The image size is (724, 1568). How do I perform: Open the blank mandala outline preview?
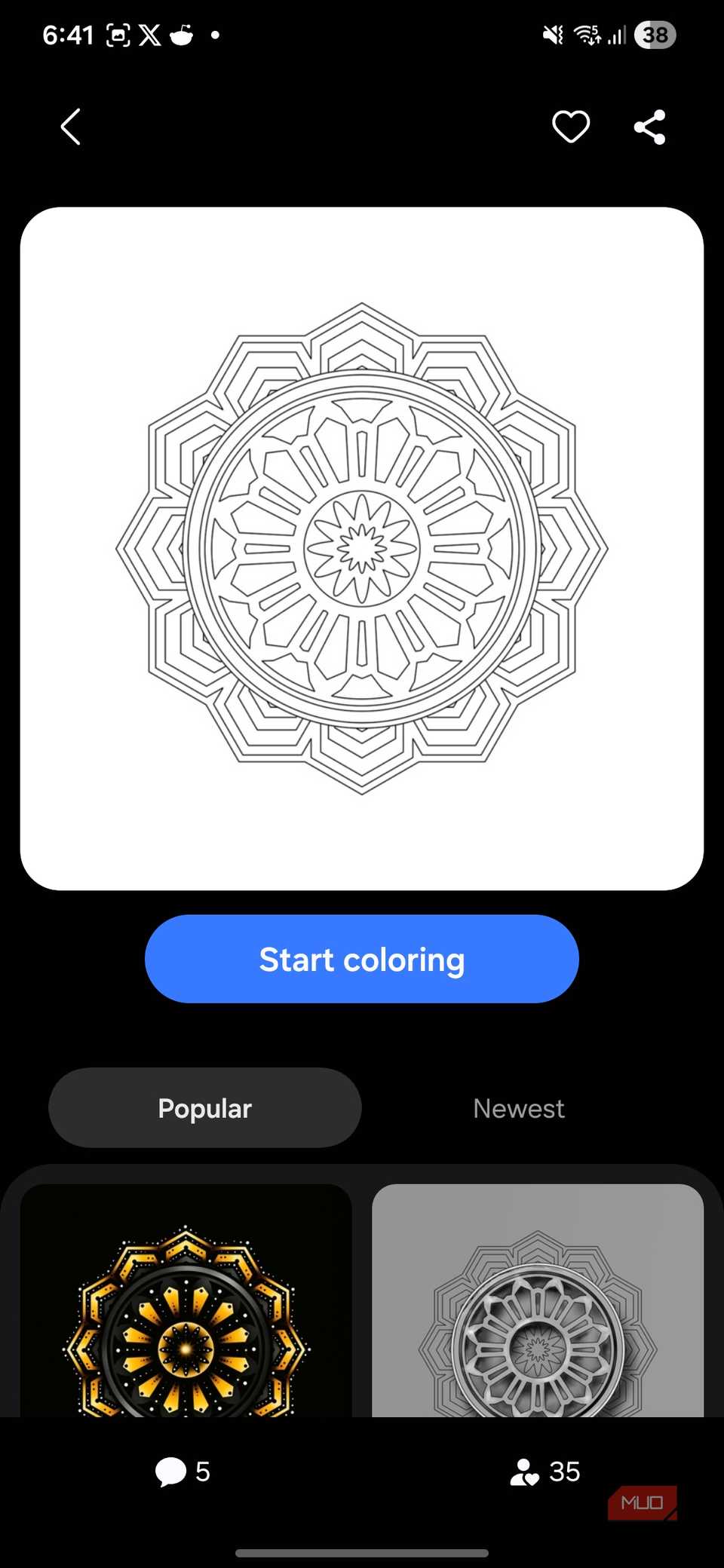coord(362,549)
